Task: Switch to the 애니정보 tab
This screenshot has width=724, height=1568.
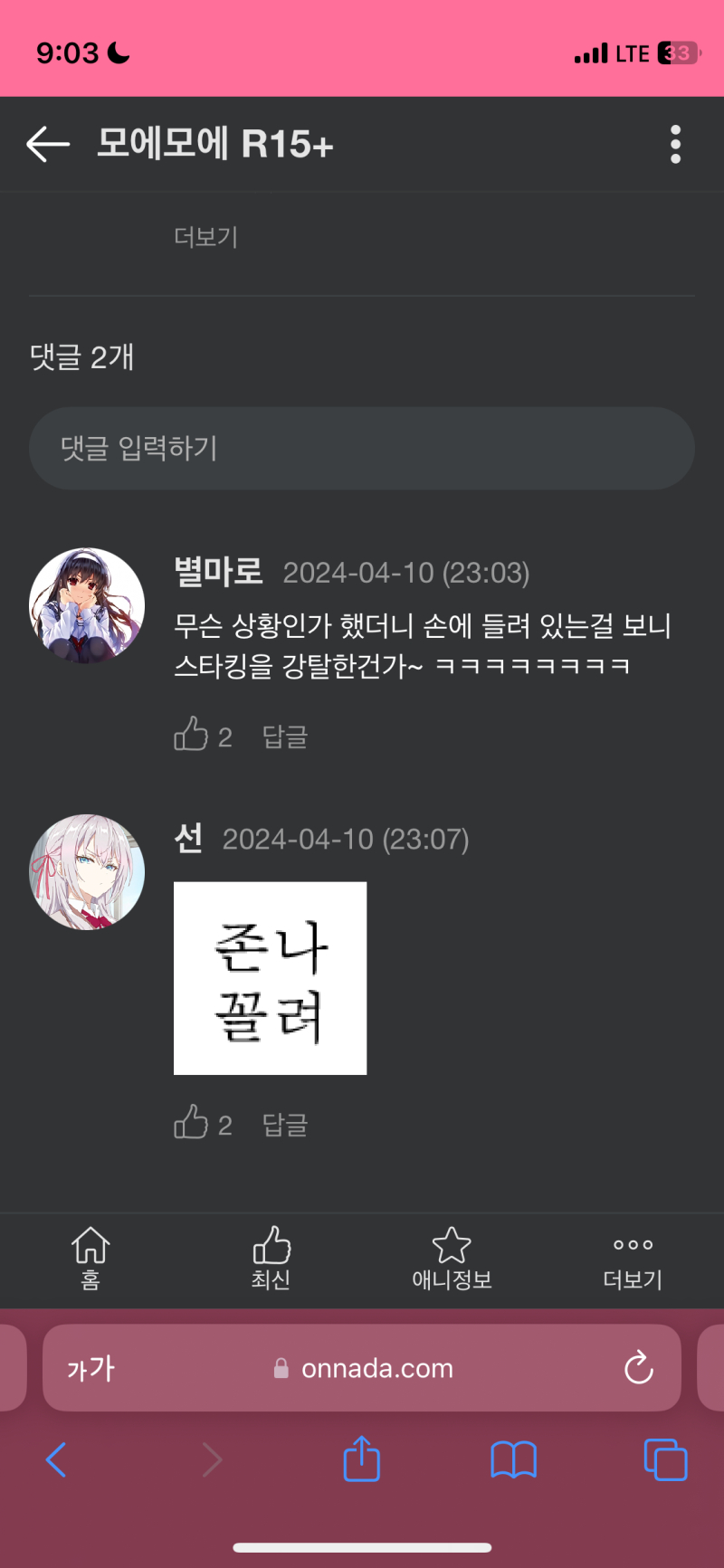Action: pyautogui.click(x=452, y=1258)
